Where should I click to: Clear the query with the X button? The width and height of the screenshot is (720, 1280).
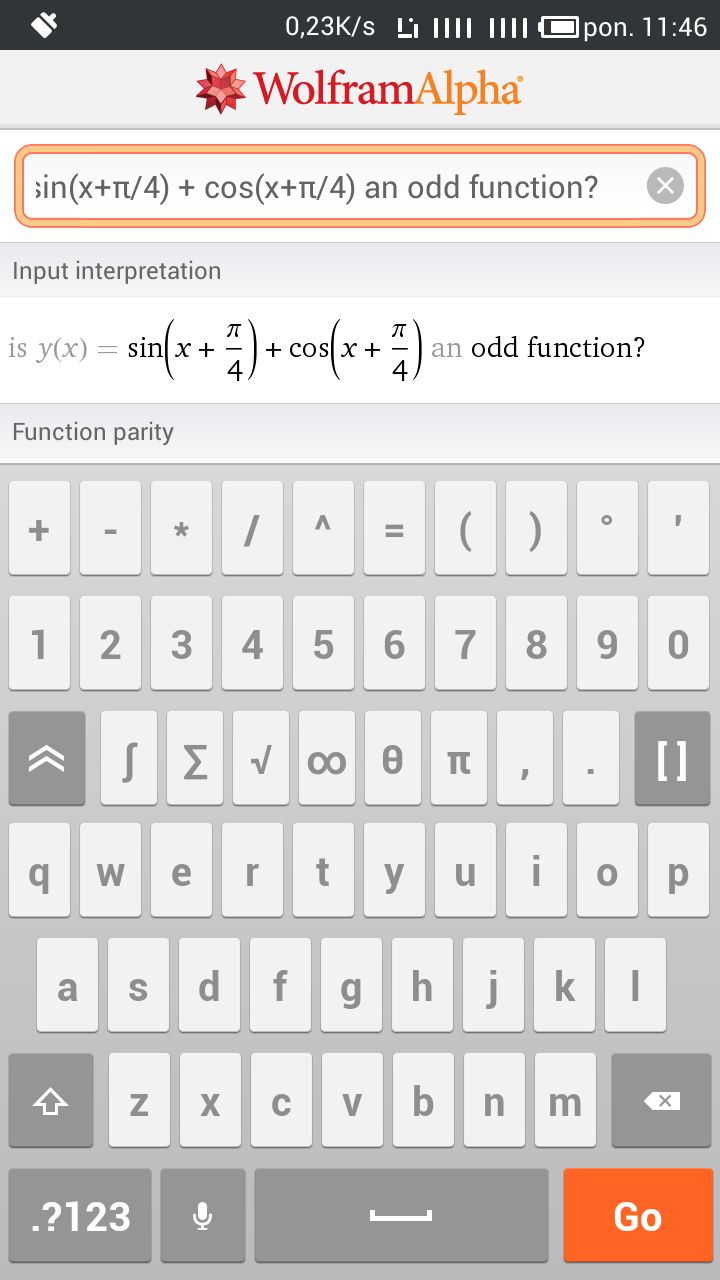point(665,186)
